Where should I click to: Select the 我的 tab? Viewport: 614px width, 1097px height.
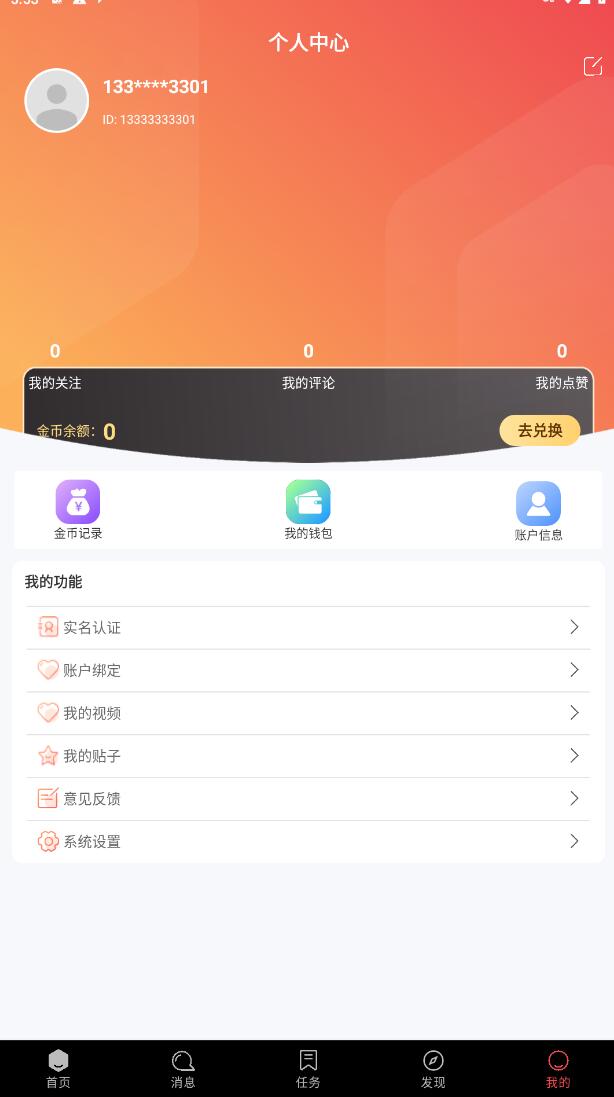[x=558, y=1069]
